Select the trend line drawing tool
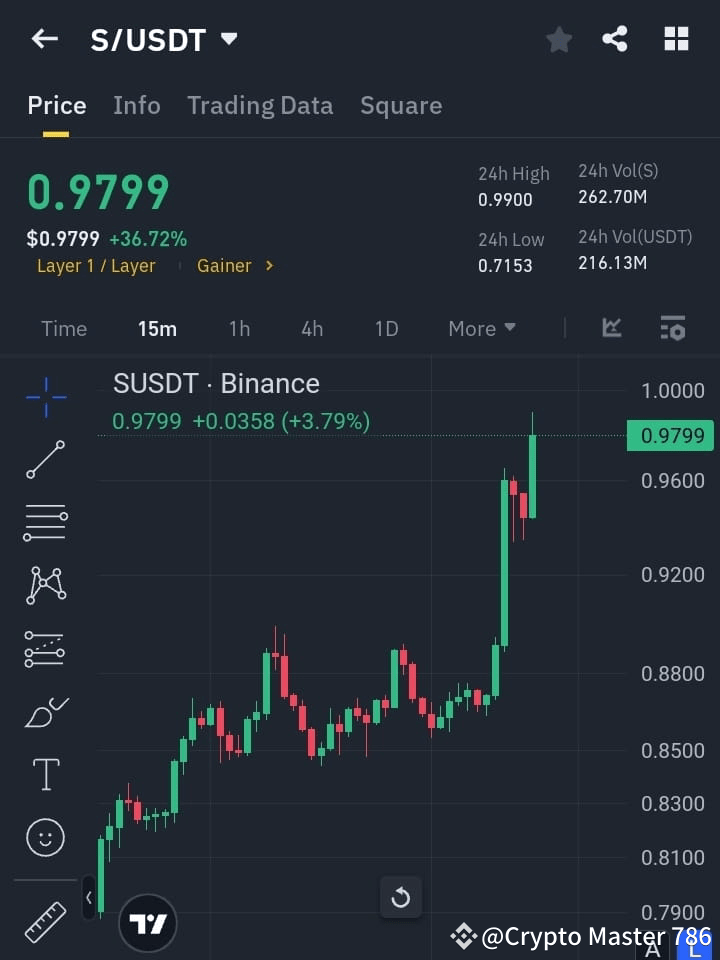 [x=45, y=460]
